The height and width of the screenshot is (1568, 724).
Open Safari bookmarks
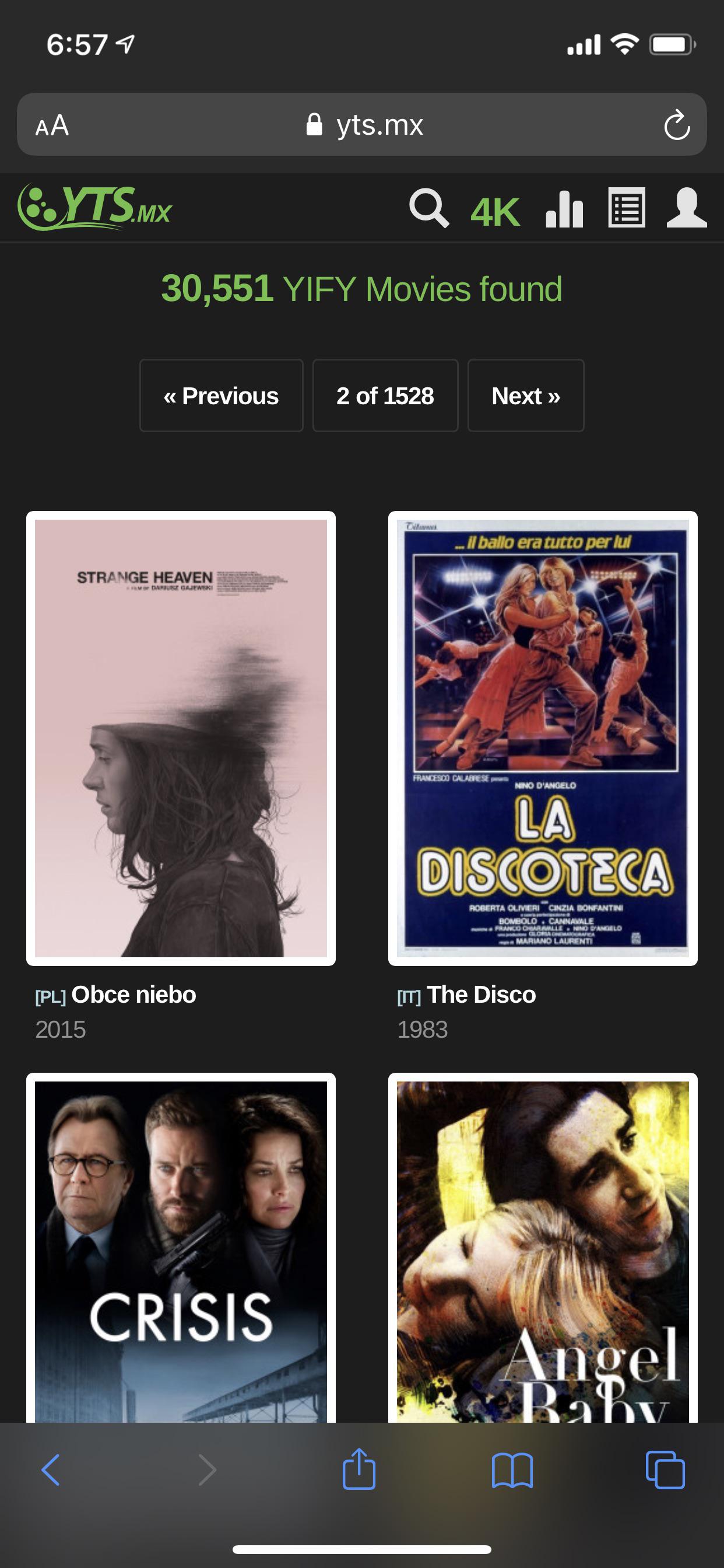(512, 1470)
